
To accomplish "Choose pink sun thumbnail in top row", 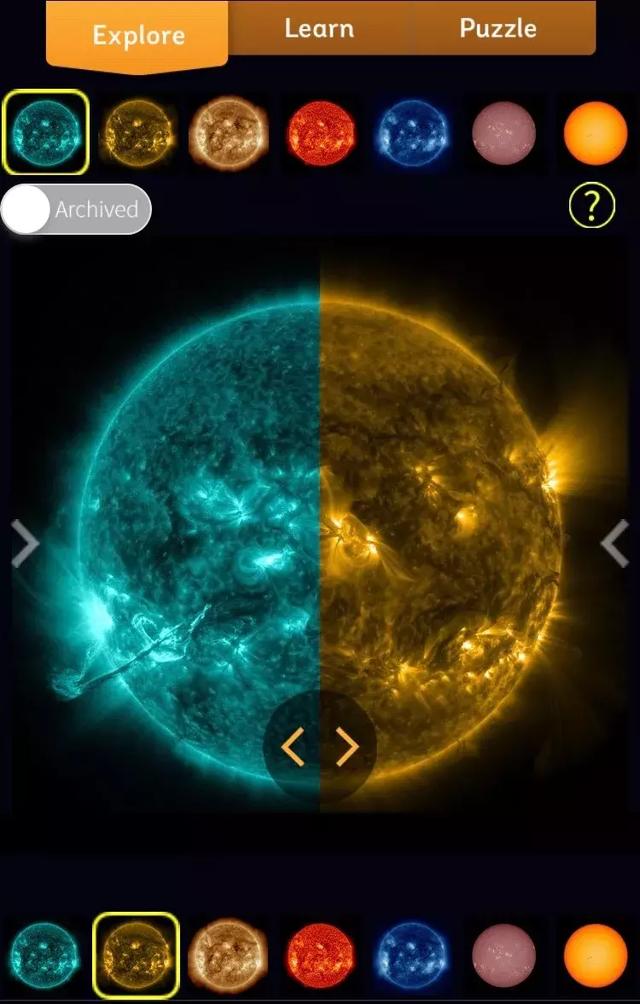I will point(503,133).
